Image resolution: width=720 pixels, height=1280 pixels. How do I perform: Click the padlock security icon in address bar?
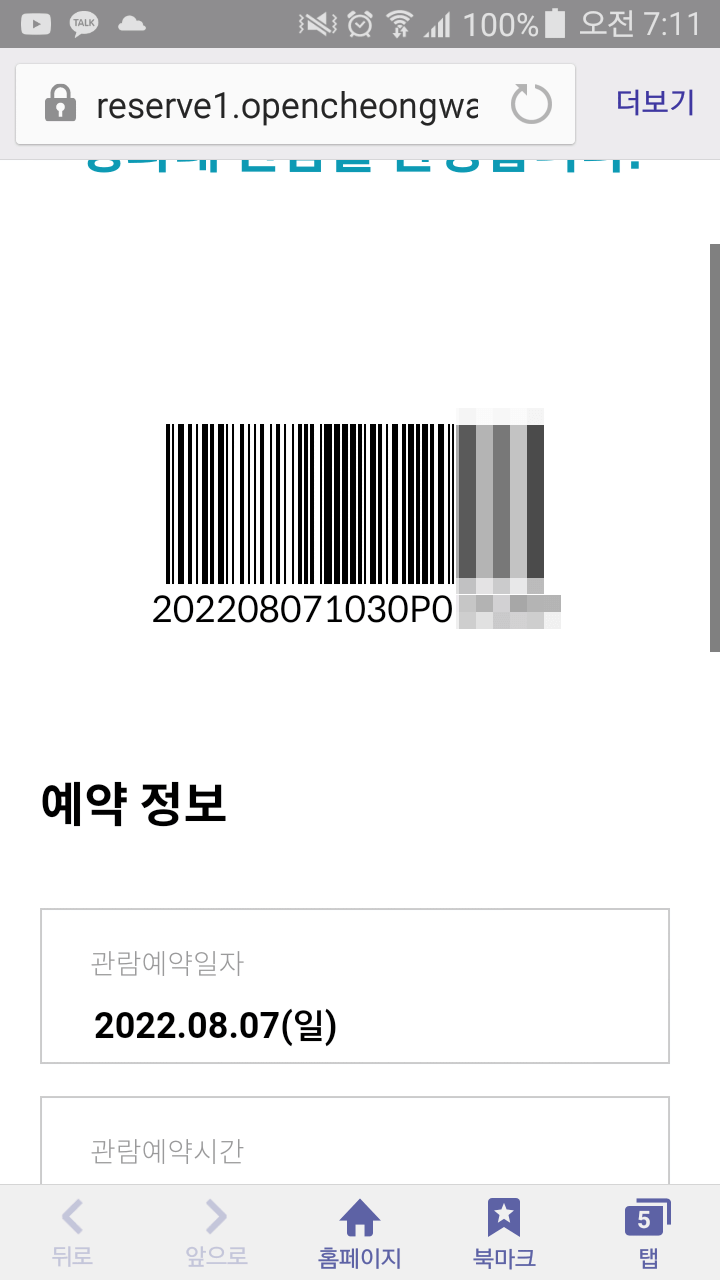coord(60,103)
